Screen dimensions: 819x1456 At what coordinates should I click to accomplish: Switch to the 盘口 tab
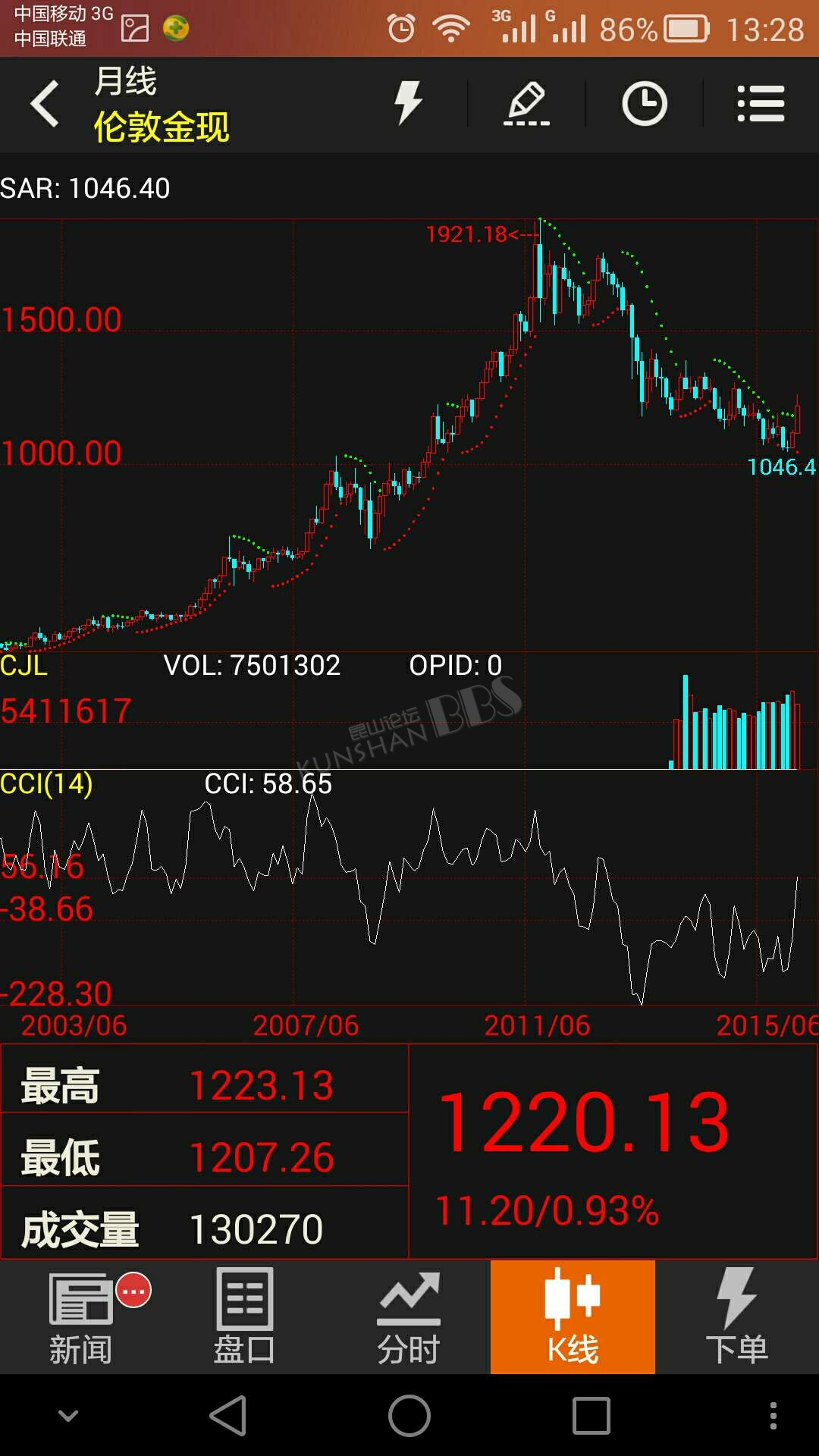coord(245,1318)
